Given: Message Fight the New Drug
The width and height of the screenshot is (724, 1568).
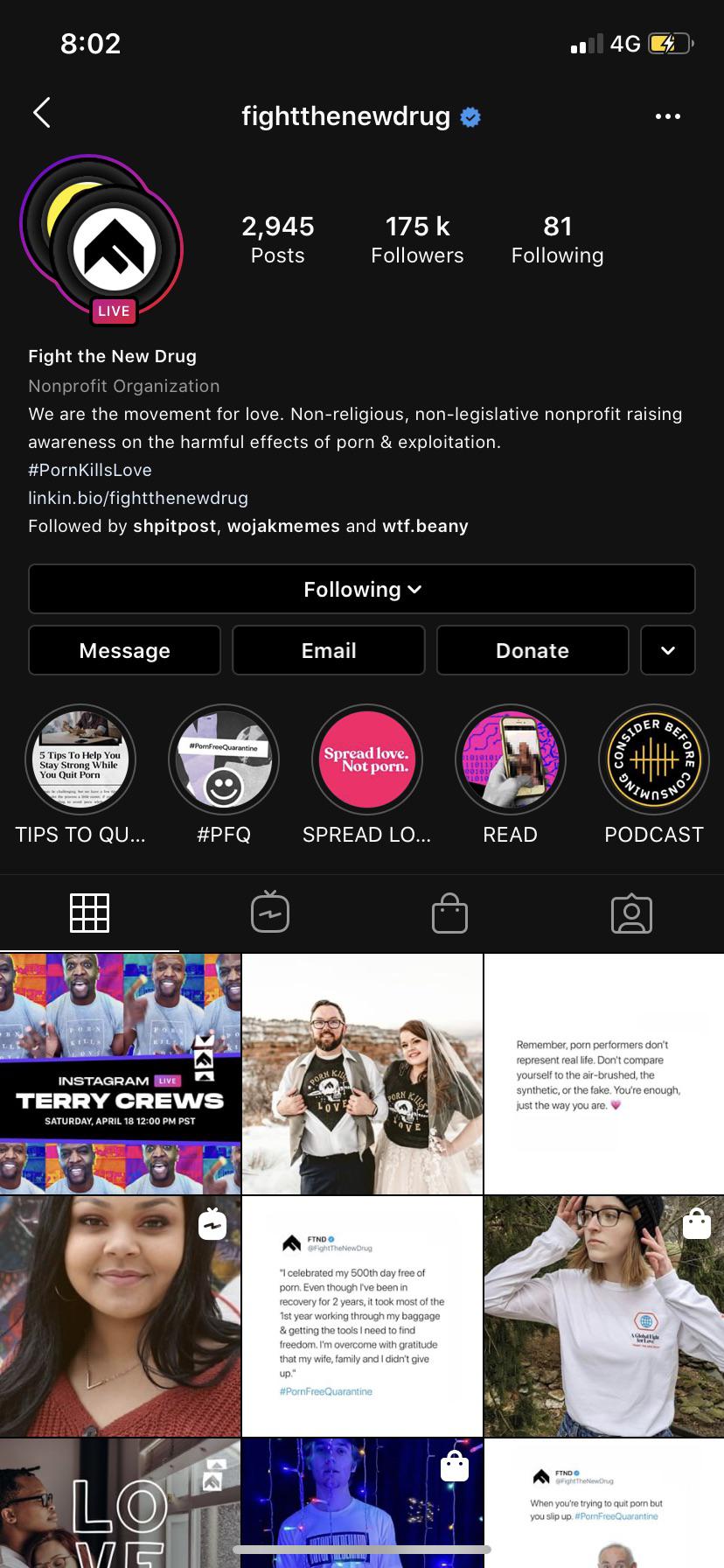Looking at the screenshot, I should (124, 651).
